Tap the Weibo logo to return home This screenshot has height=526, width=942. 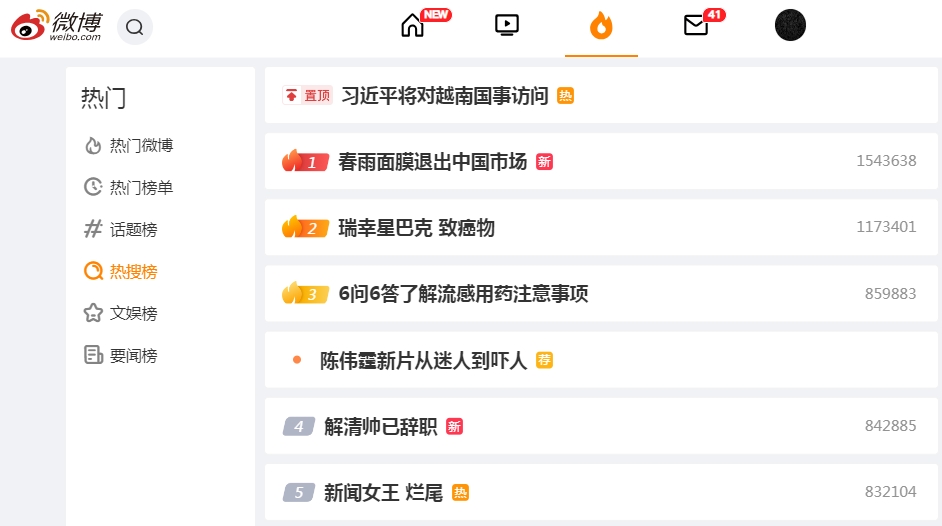(x=57, y=27)
